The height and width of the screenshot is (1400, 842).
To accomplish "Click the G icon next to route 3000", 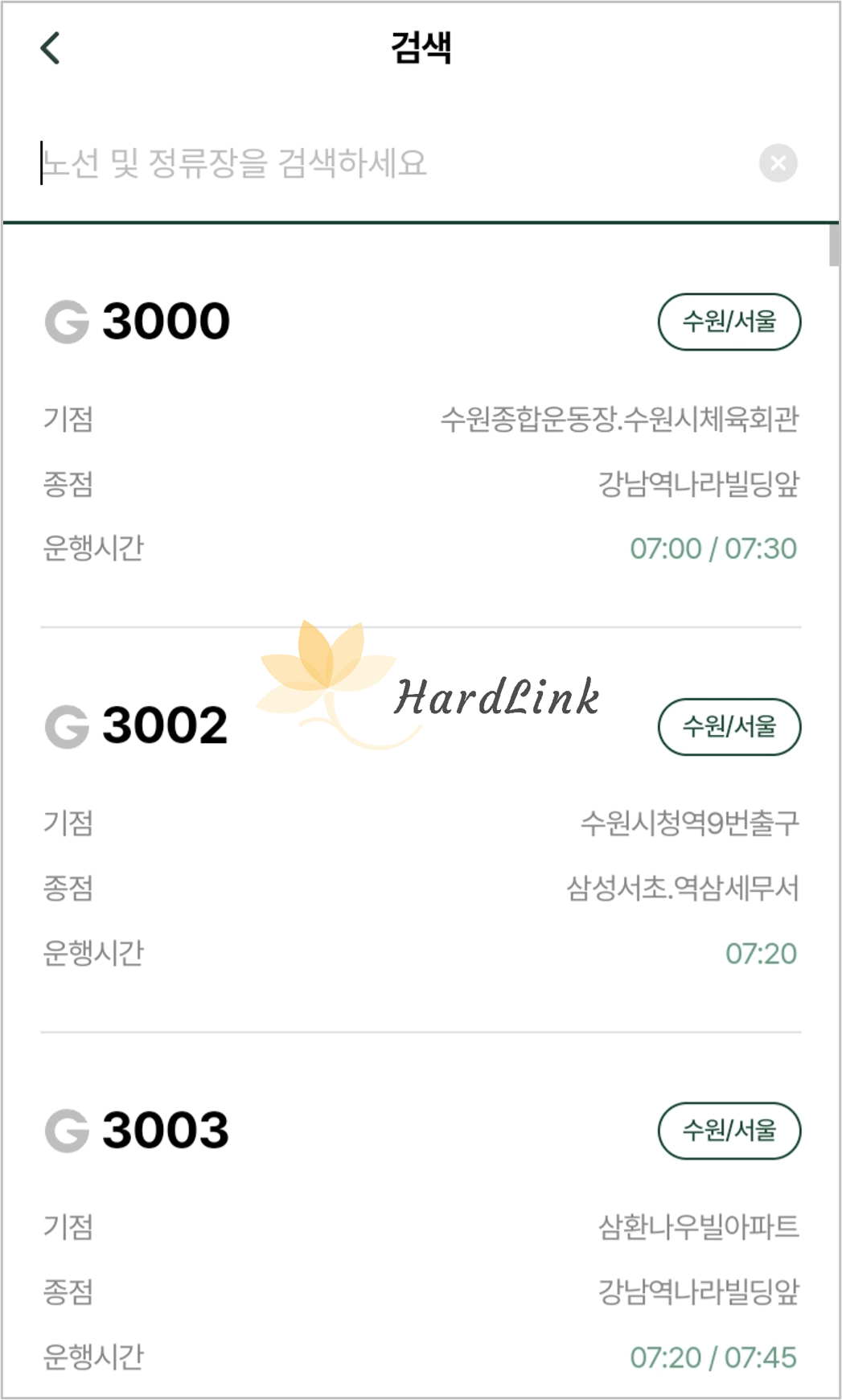I will (x=69, y=320).
